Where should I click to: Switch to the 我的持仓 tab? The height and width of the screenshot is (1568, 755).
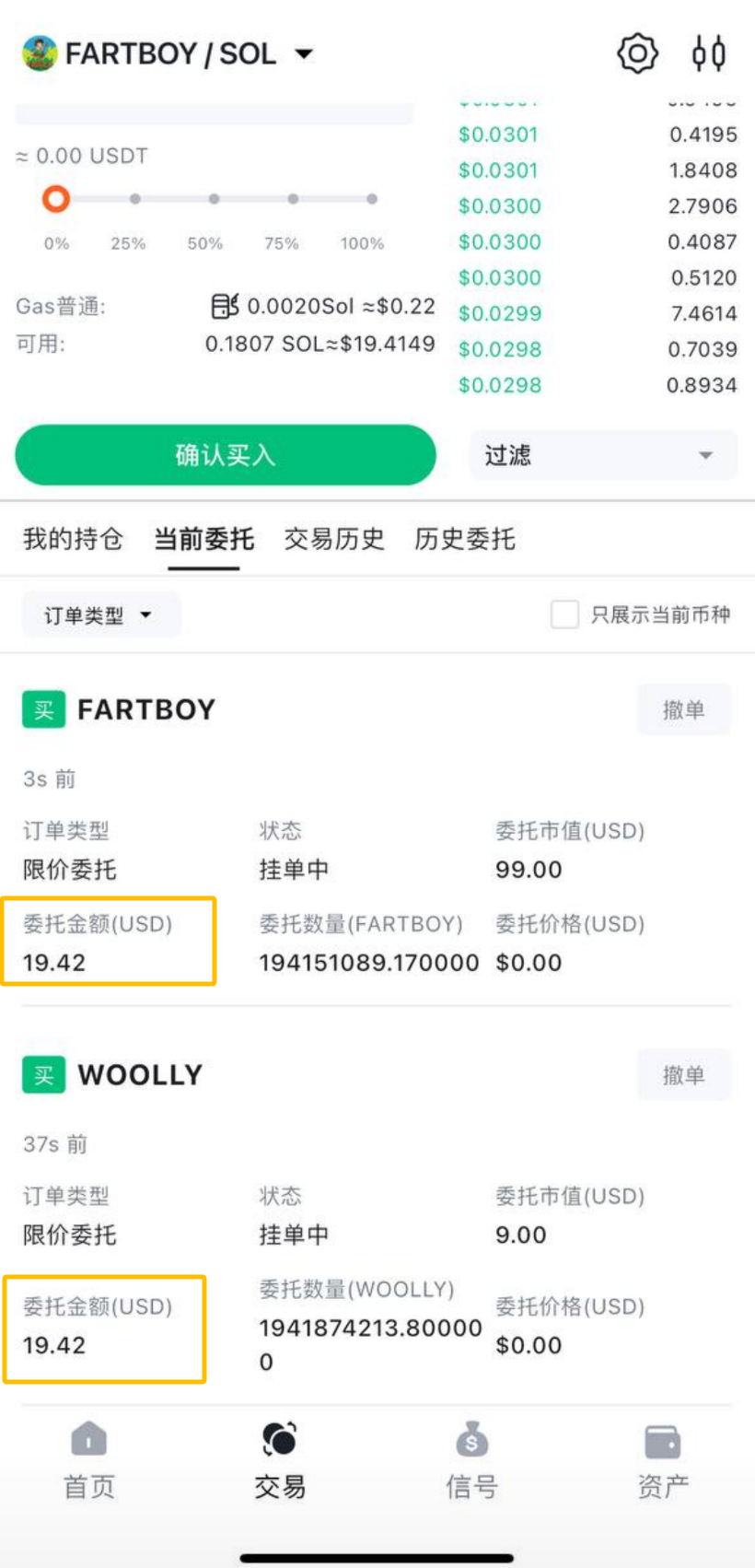click(73, 539)
